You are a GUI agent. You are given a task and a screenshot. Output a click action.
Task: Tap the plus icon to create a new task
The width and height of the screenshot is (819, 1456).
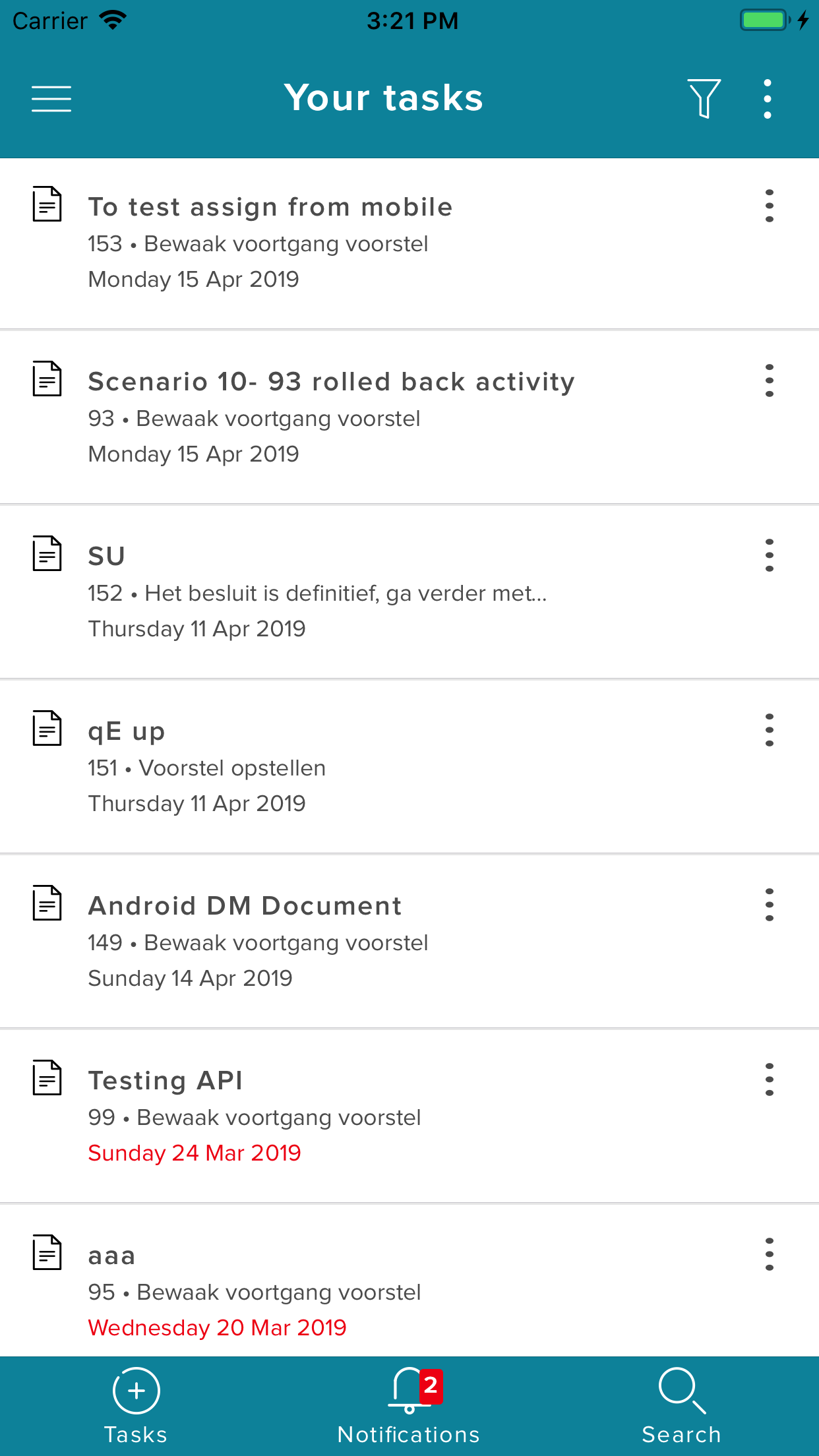(135, 1391)
